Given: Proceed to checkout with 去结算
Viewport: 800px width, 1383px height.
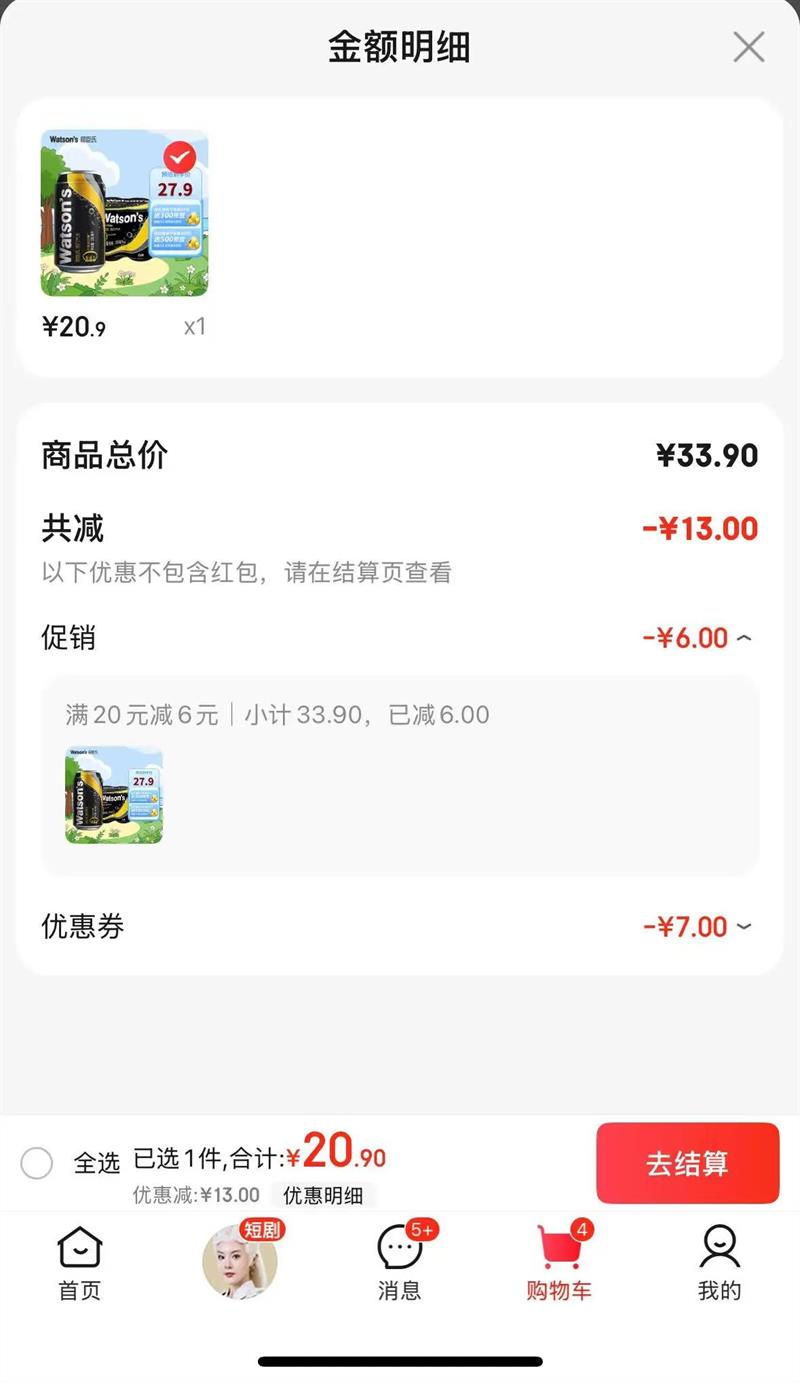Looking at the screenshot, I should tap(687, 1163).
